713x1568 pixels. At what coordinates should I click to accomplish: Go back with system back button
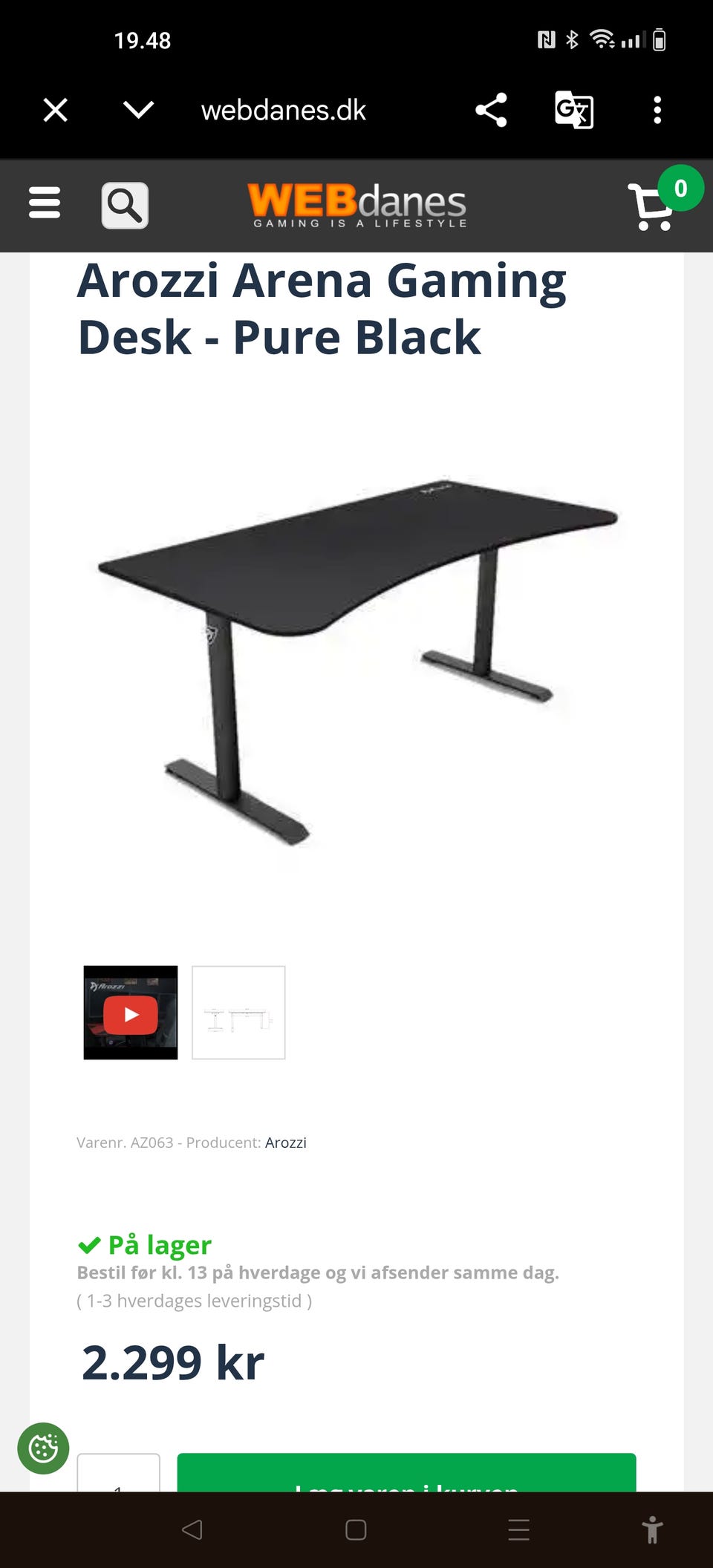pyautogui.click(x=192, y=1529)
